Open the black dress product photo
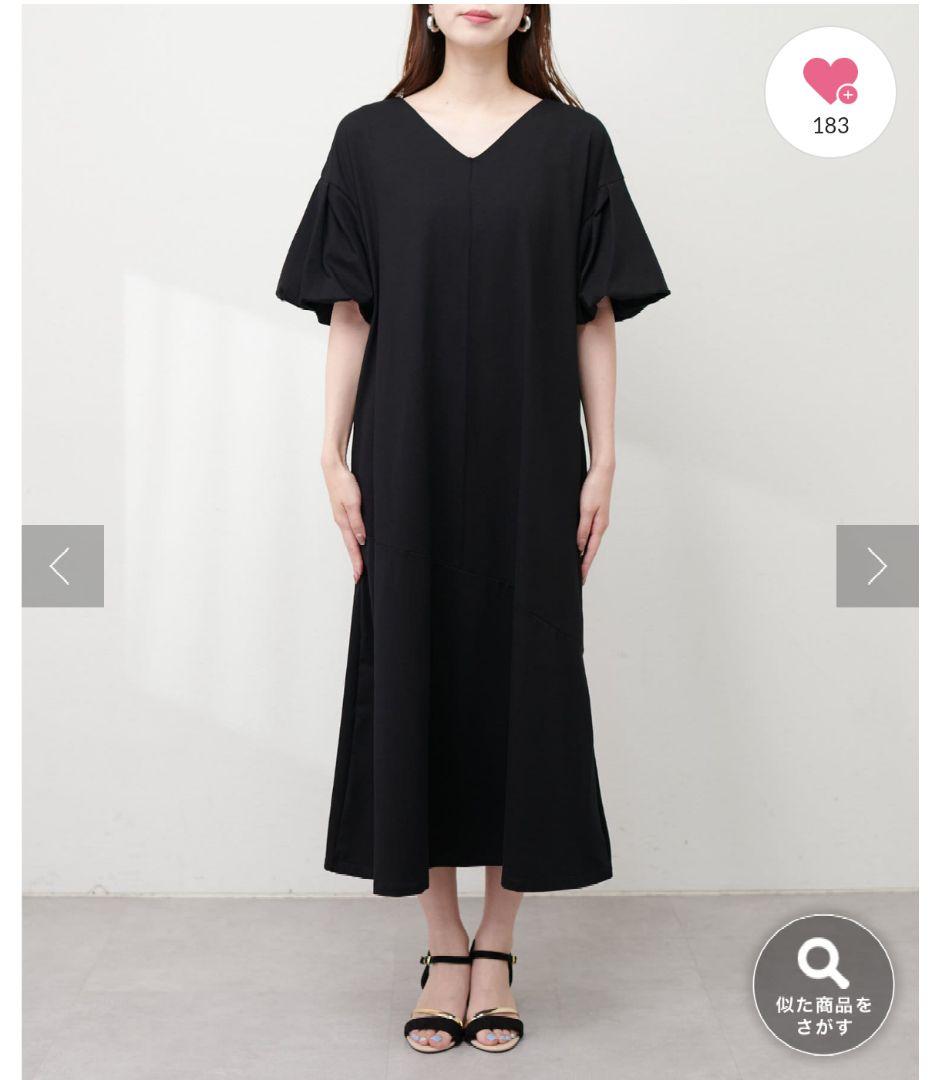This screenshot has height=1080, width=940. click(x=470, y=541)
